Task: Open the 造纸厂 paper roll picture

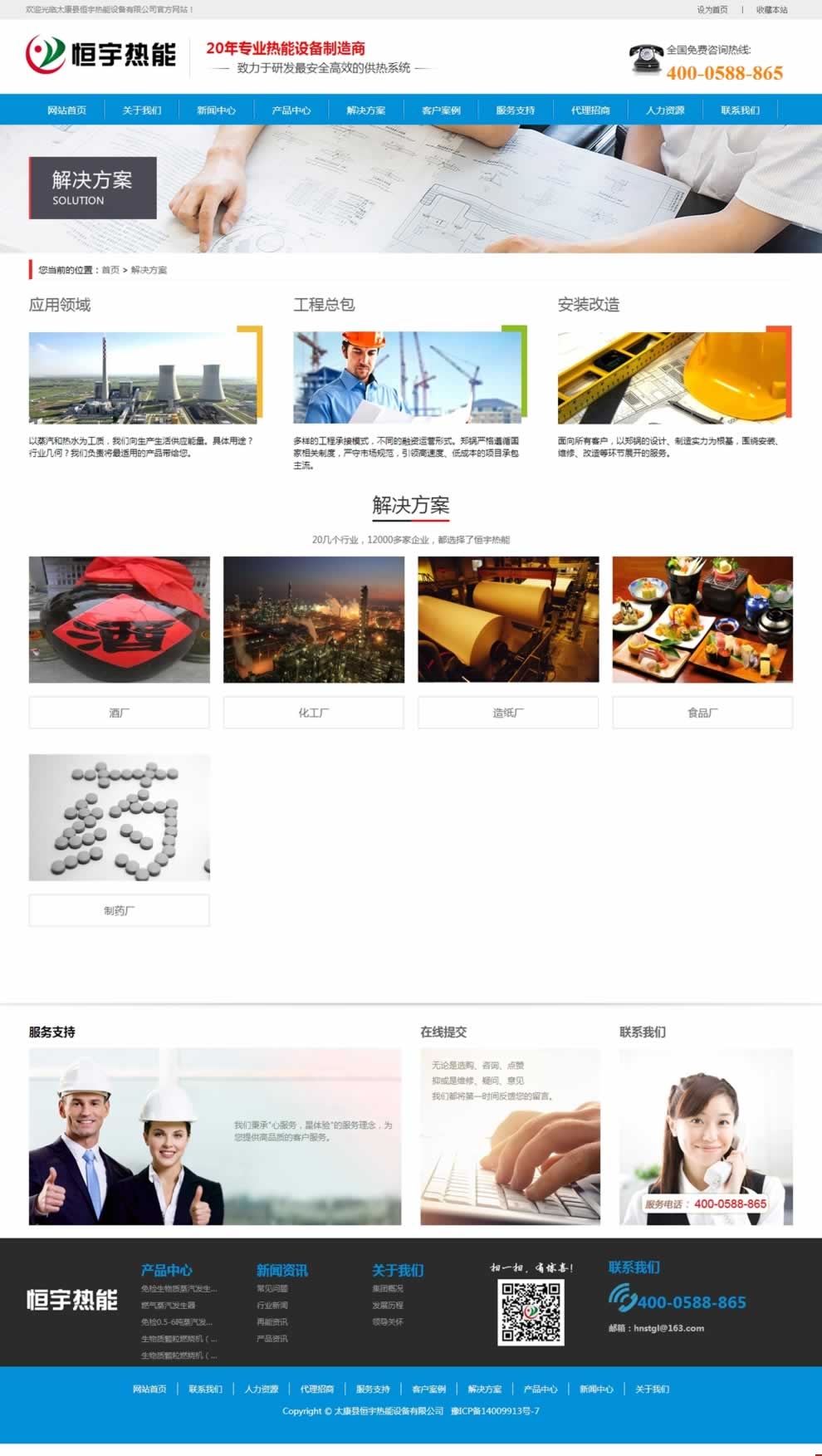Action: point(508,620)
